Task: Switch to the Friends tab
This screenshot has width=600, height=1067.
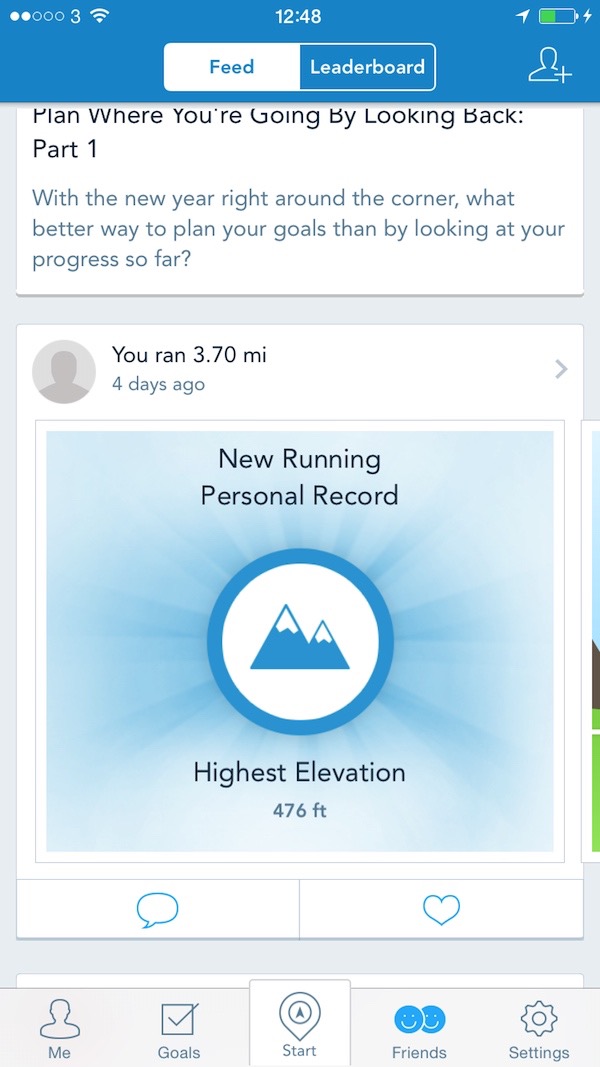Action: coord(419,1030)
